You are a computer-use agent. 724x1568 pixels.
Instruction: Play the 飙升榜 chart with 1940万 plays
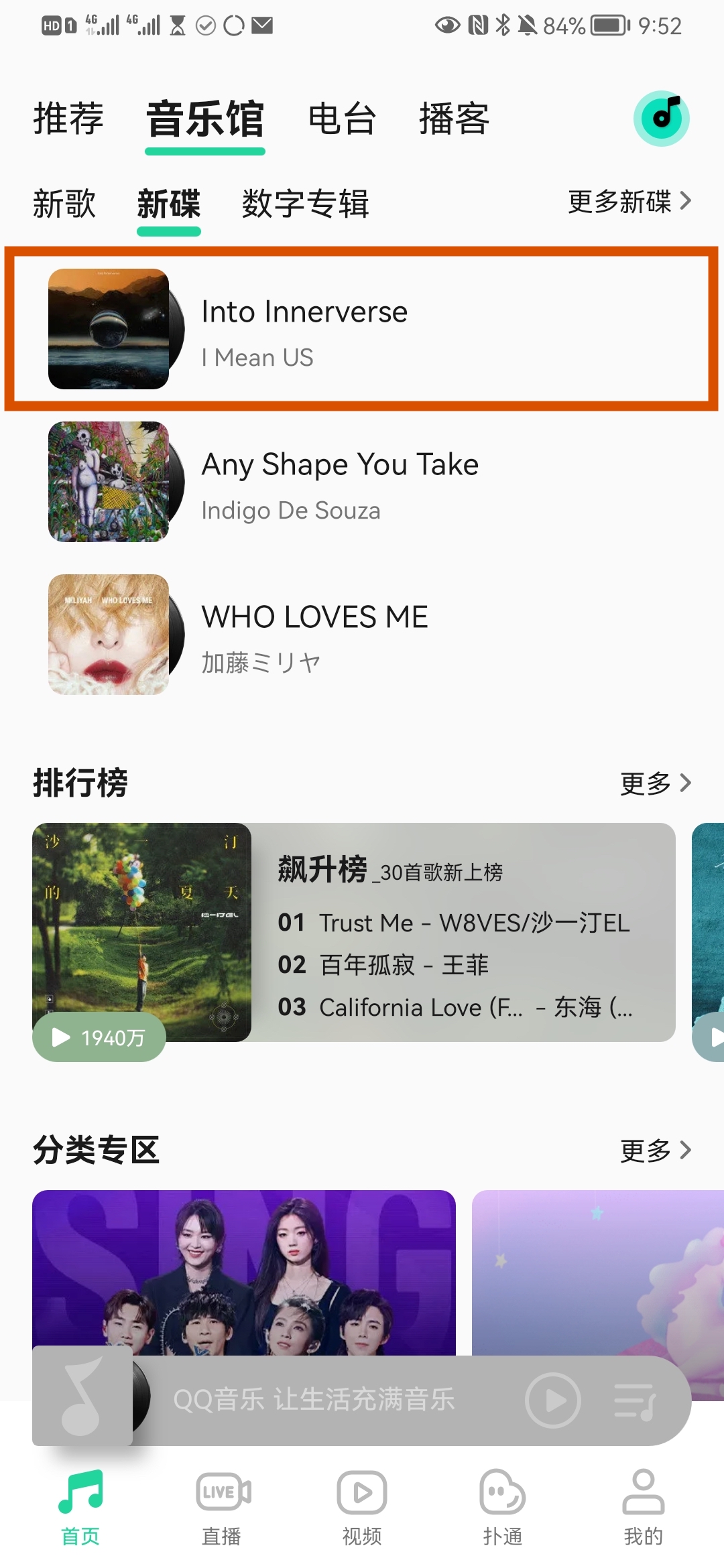coord(99,1037)
